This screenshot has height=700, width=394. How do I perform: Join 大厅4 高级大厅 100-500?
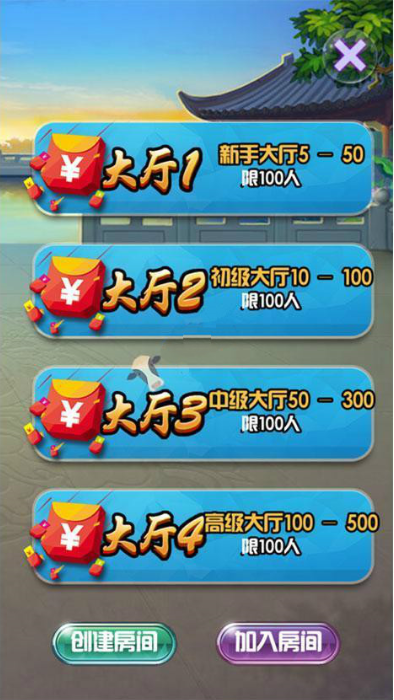[203, 536]
